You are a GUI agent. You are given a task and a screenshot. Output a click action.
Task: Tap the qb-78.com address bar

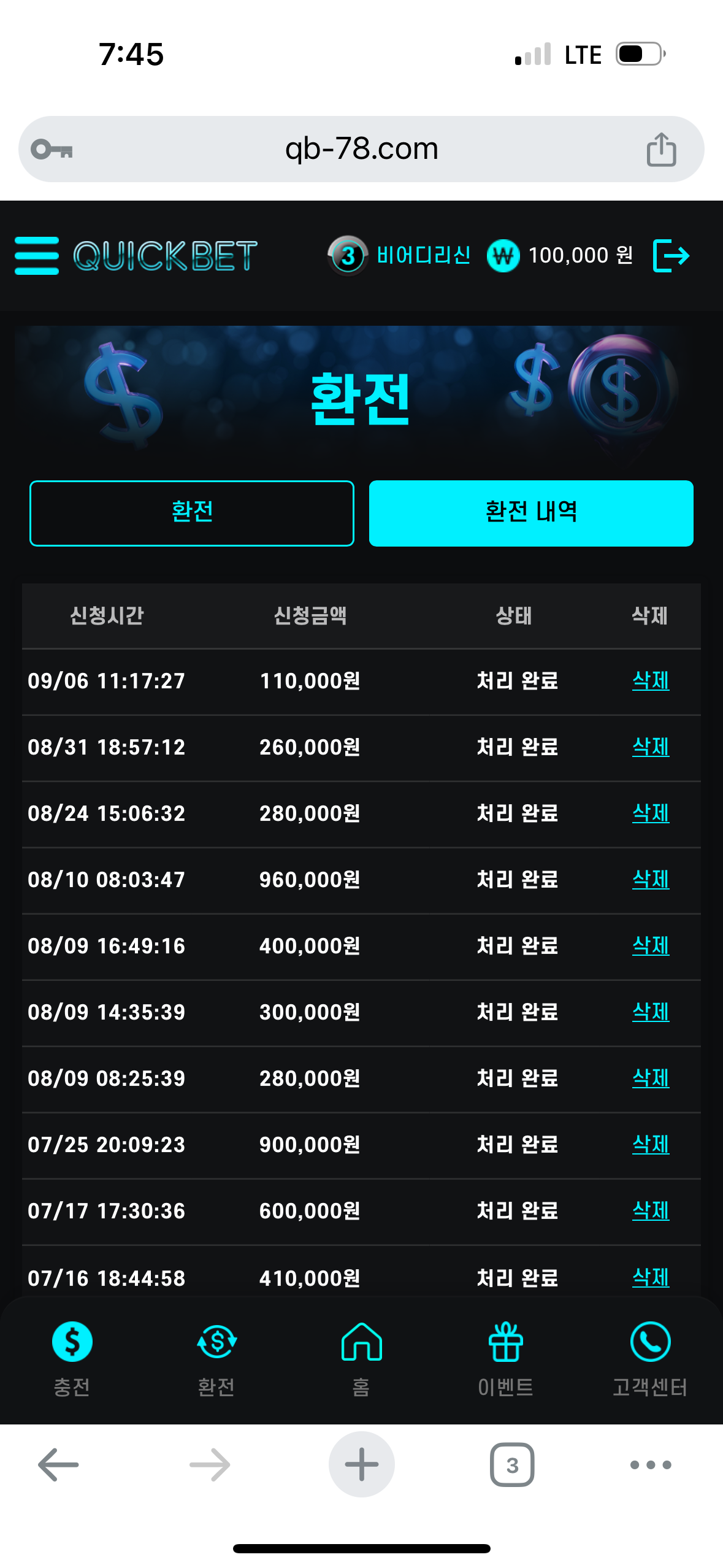[361, 149]
